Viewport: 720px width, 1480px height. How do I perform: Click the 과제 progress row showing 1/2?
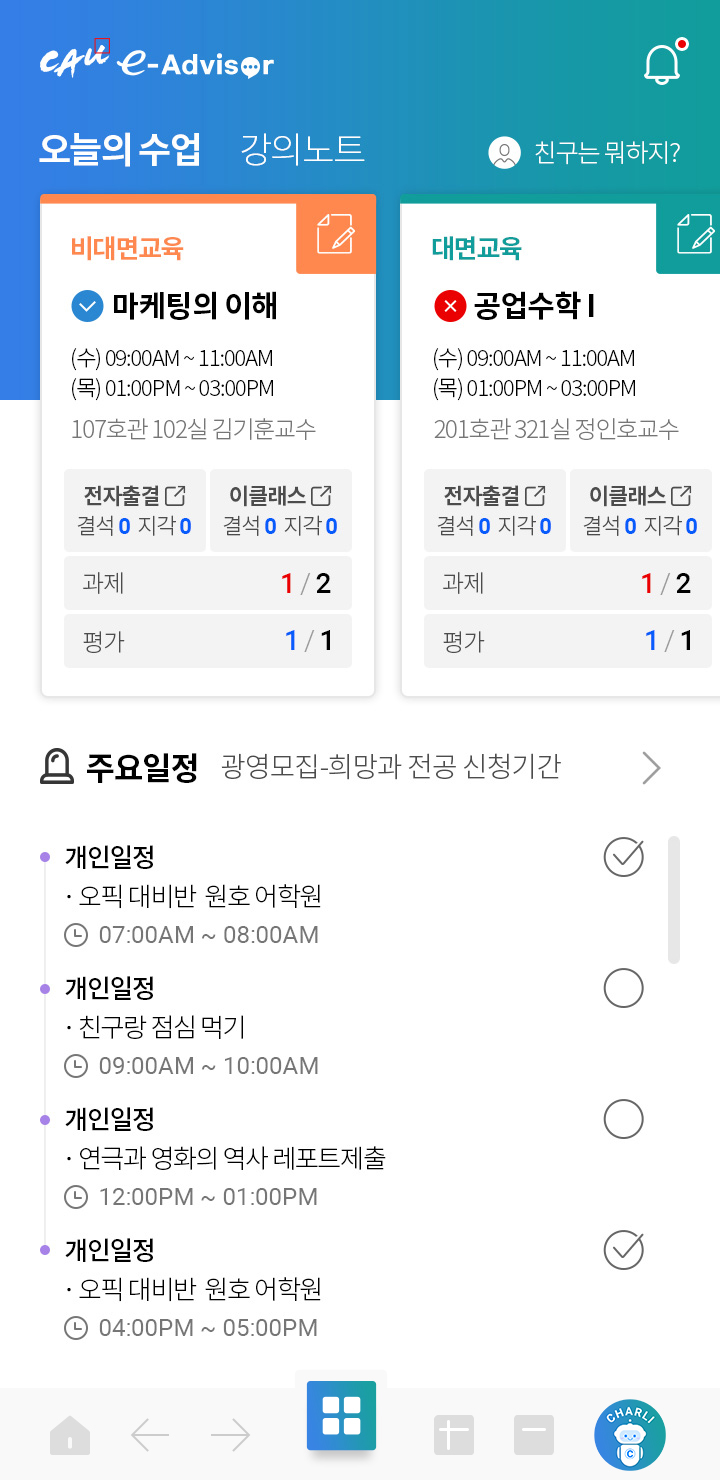click(207, 583)
